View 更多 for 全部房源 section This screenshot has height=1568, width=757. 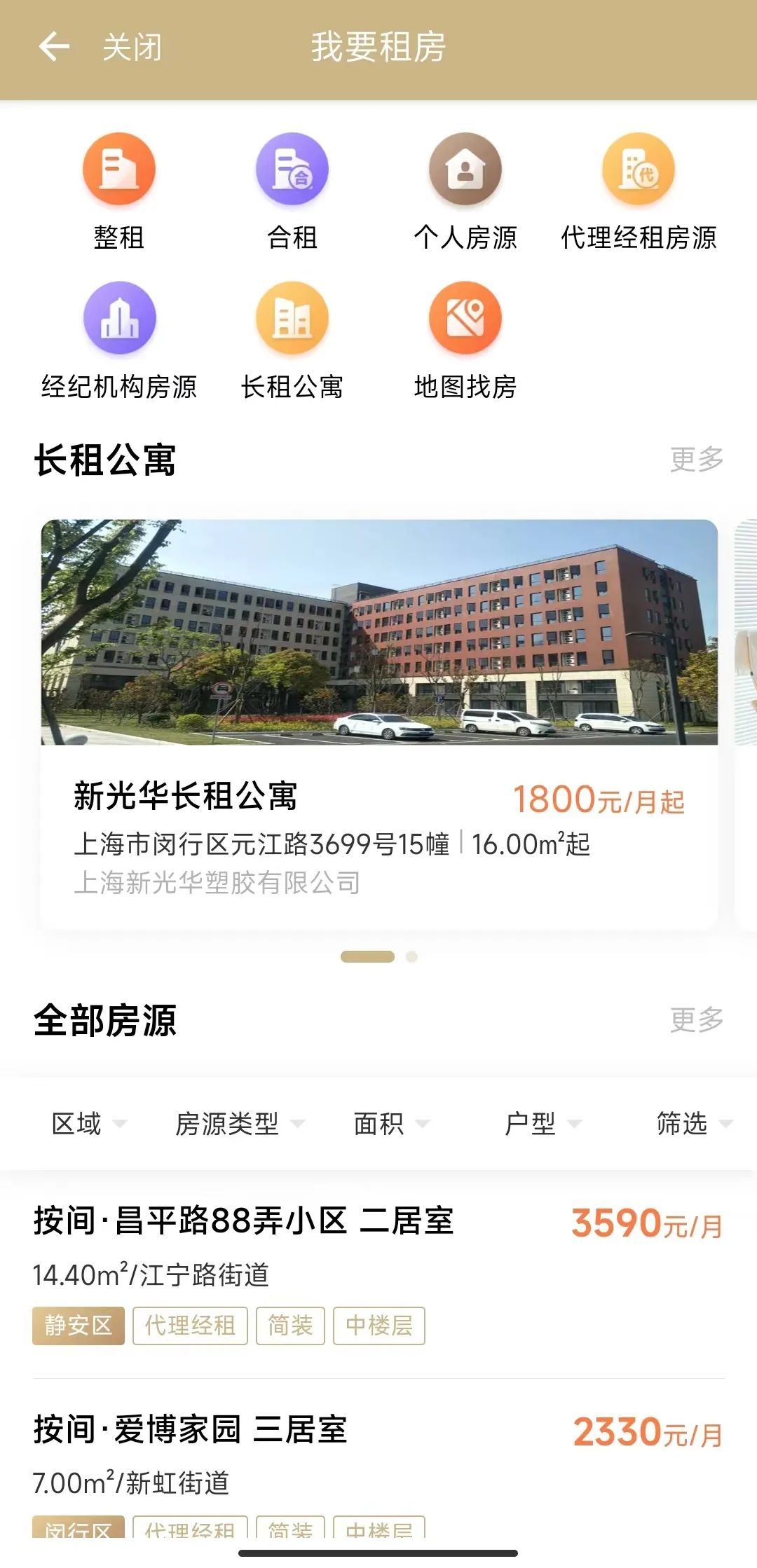[696, 1020]
